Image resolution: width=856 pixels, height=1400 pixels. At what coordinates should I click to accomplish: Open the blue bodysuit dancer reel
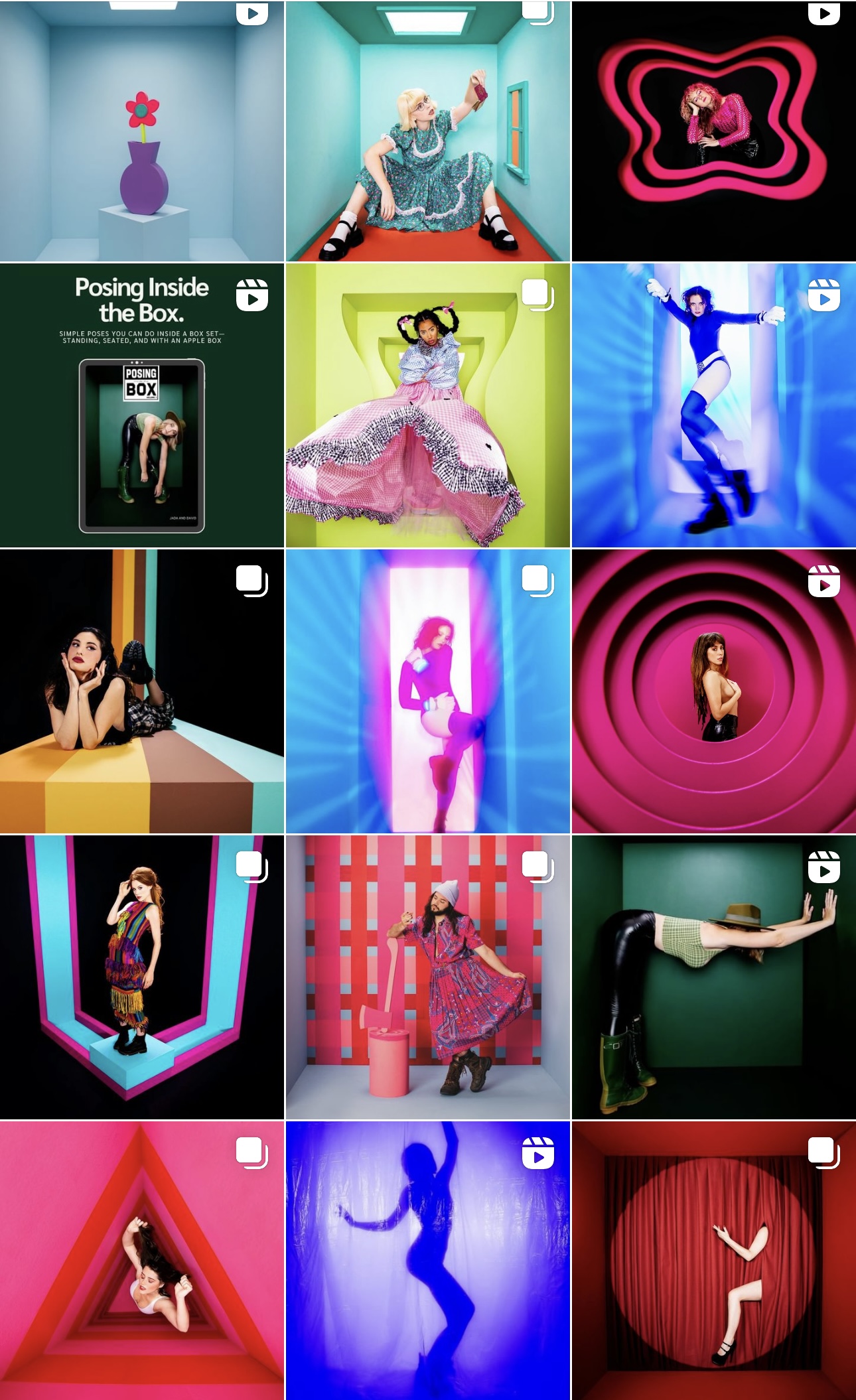click(x=714, y=405)
